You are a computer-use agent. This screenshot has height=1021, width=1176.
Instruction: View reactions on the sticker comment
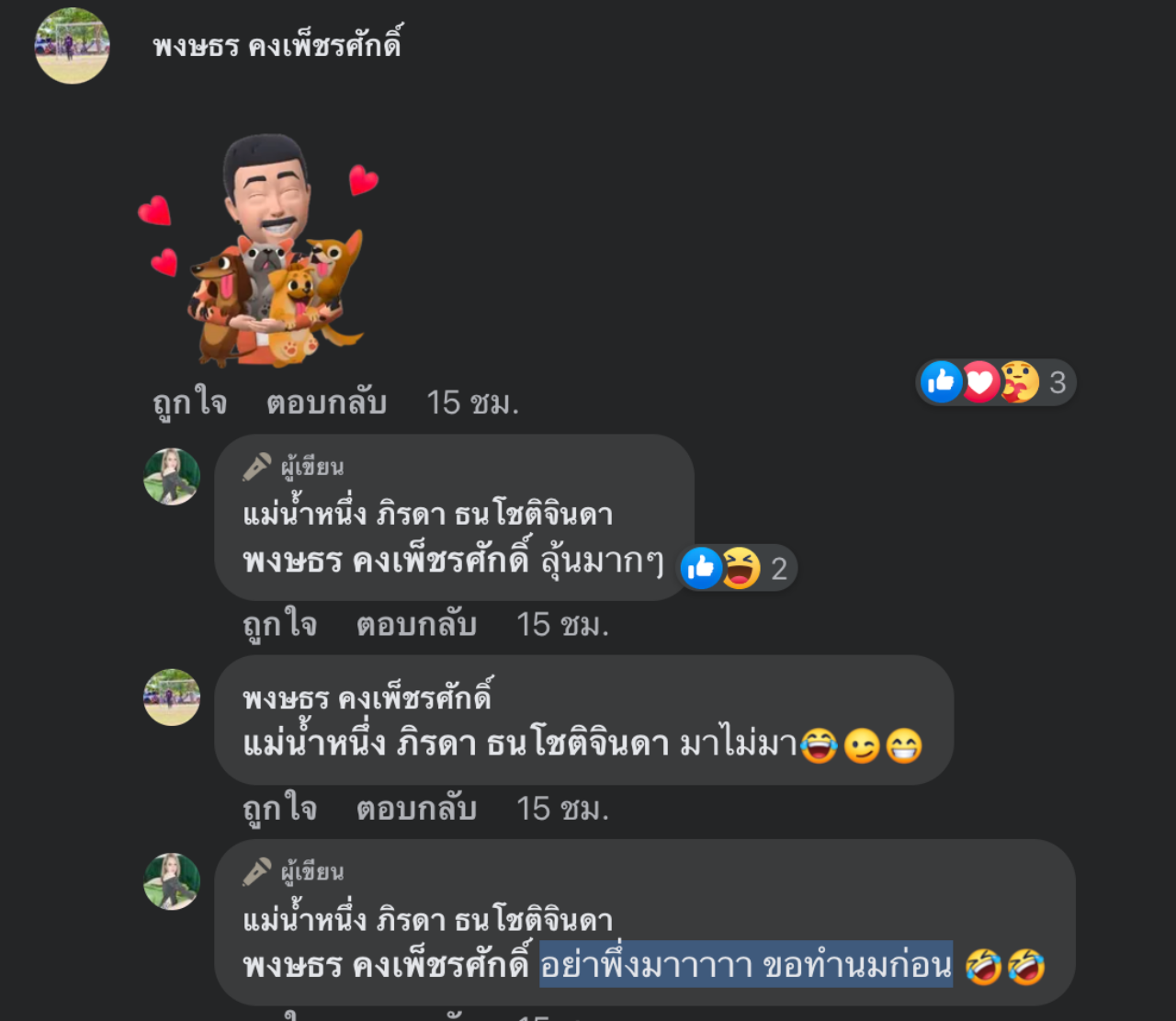pyautogui.click(x=995, y=382)
